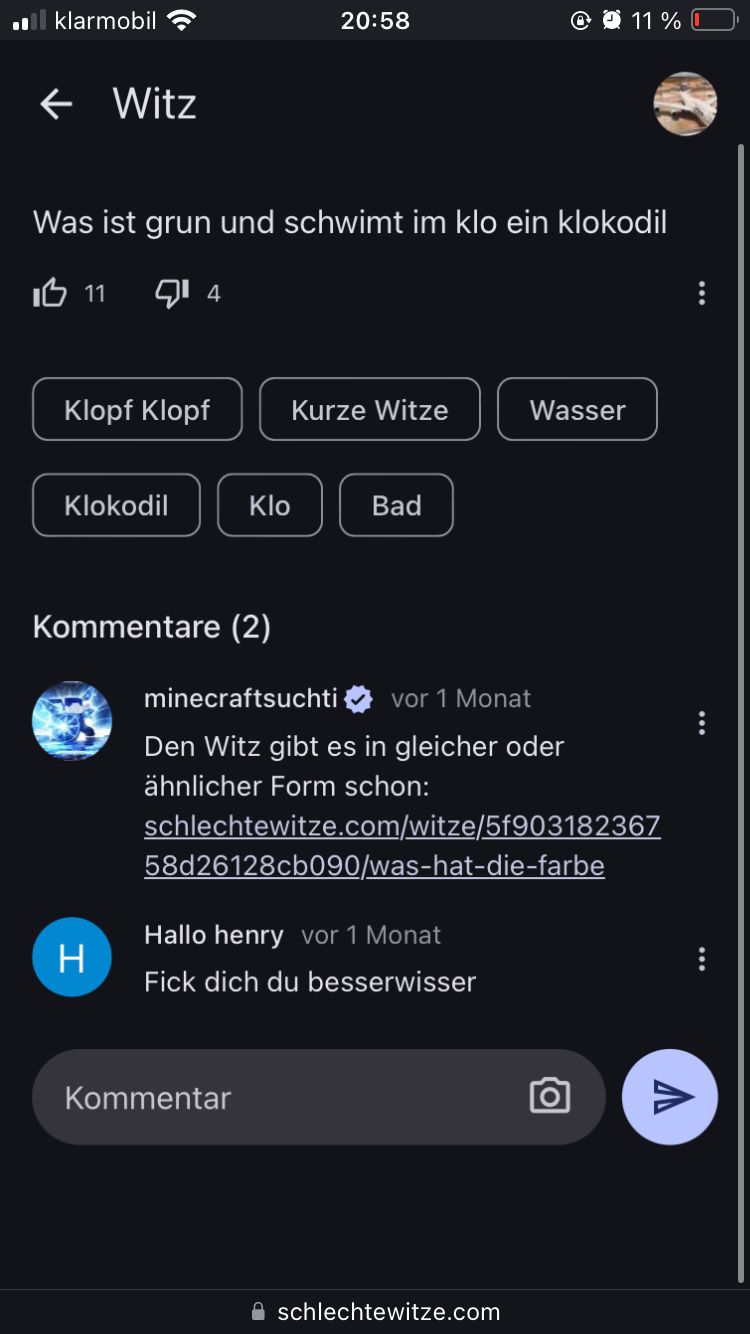750x1334 pixels.
Task: Like the crocodile joke
Action: (50, 293)
